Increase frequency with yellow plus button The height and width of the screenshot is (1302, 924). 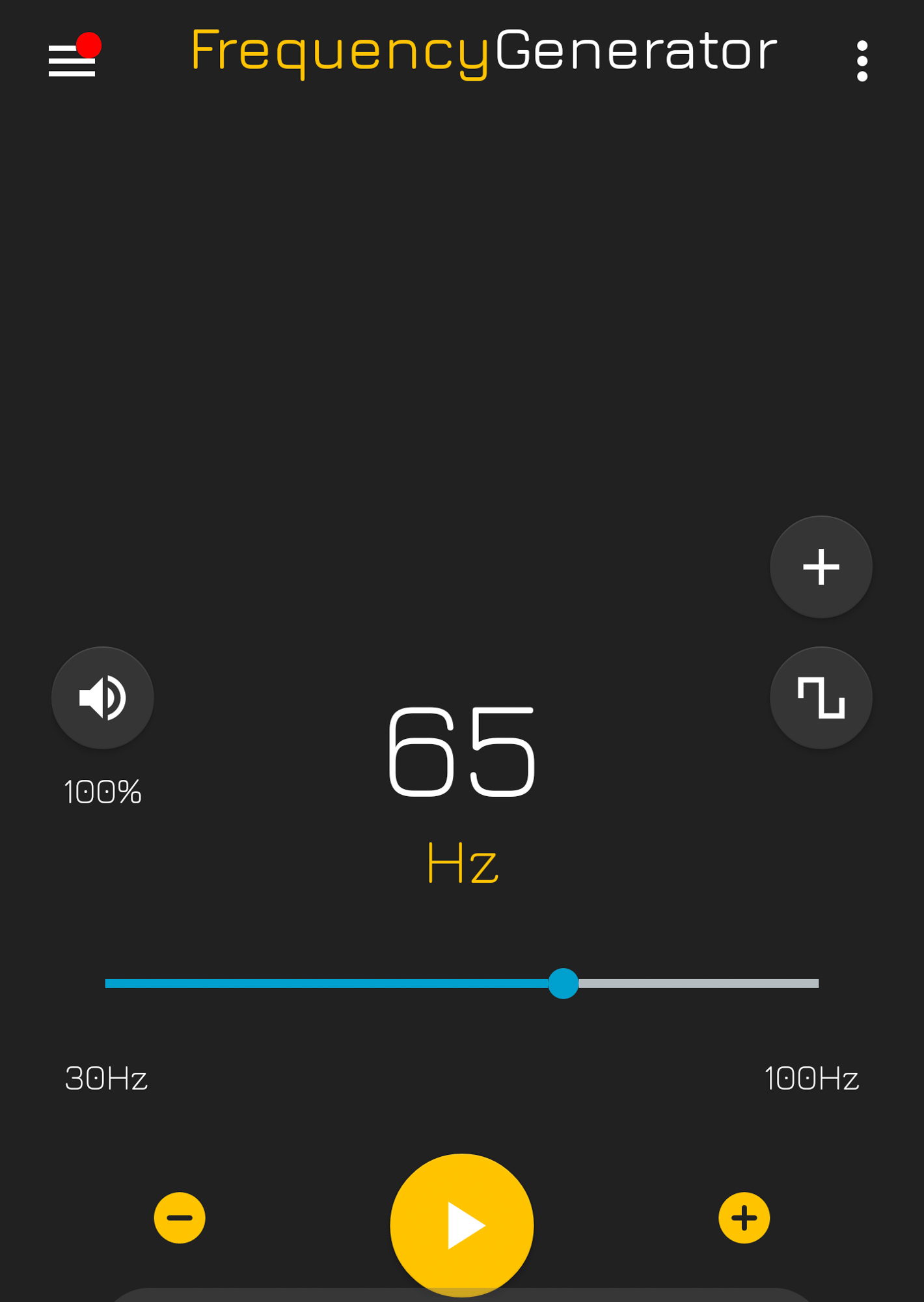(x=744, y=1218)
